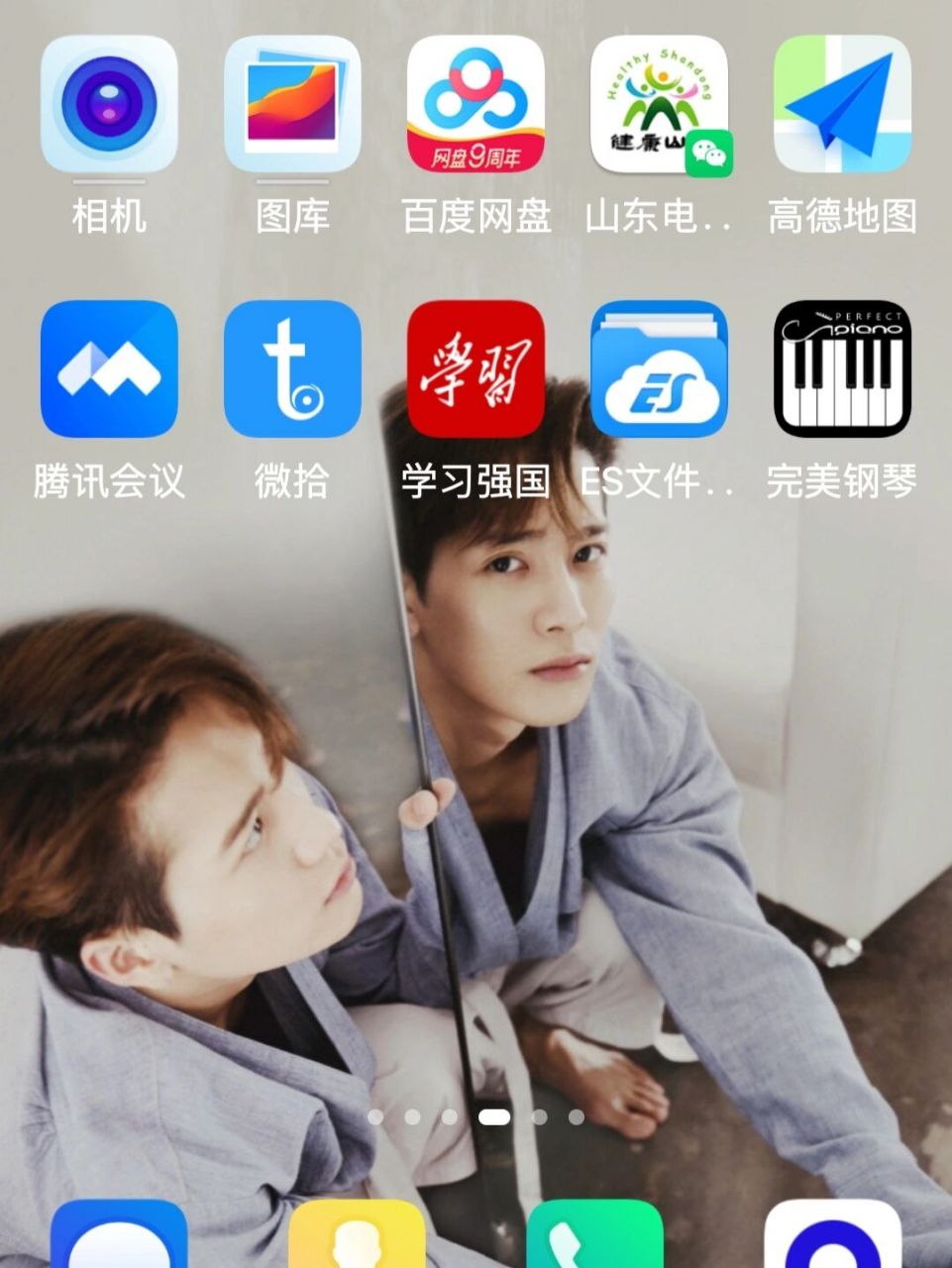Open 腾讯会议 meeting app
952x1268 pixels.
109,369
